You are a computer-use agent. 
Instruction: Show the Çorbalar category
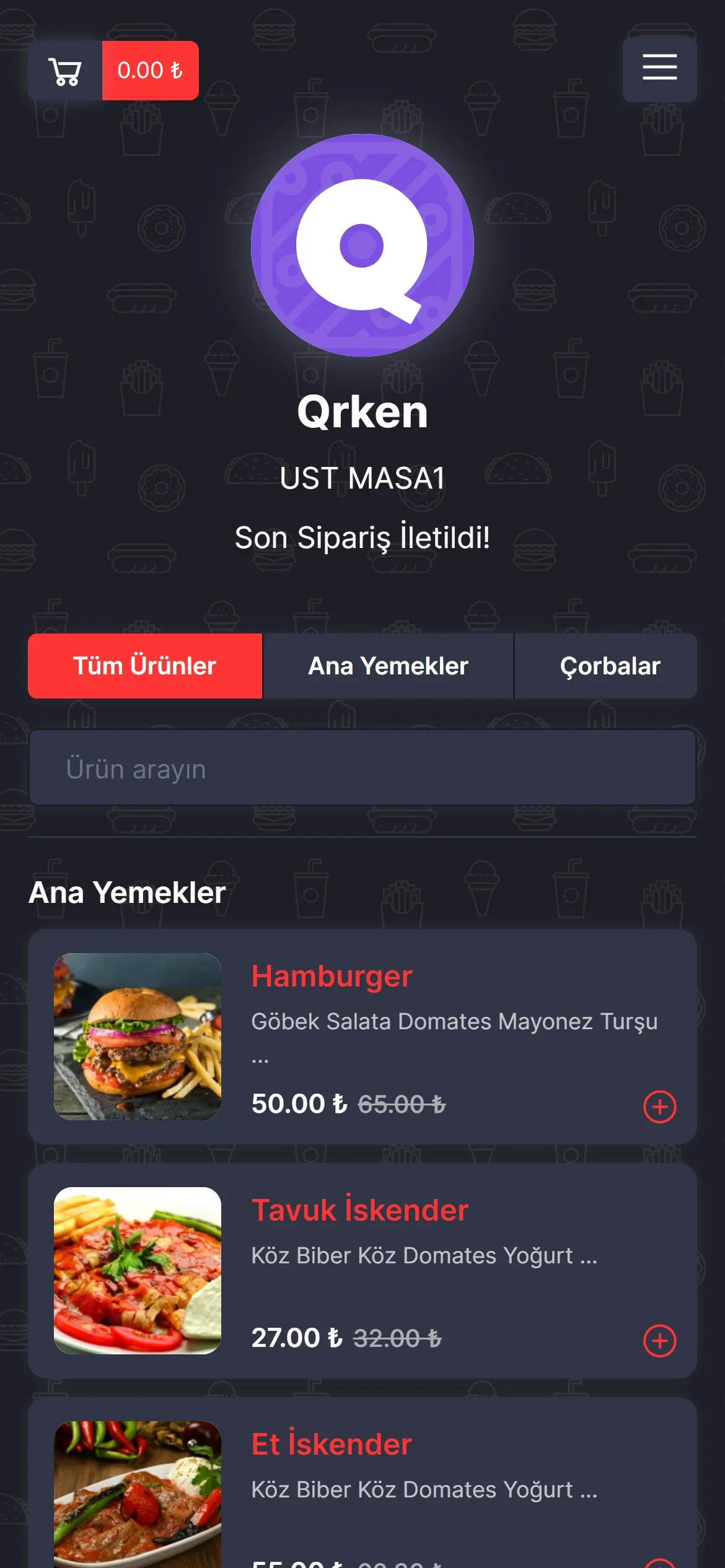[x=610, y=666]
